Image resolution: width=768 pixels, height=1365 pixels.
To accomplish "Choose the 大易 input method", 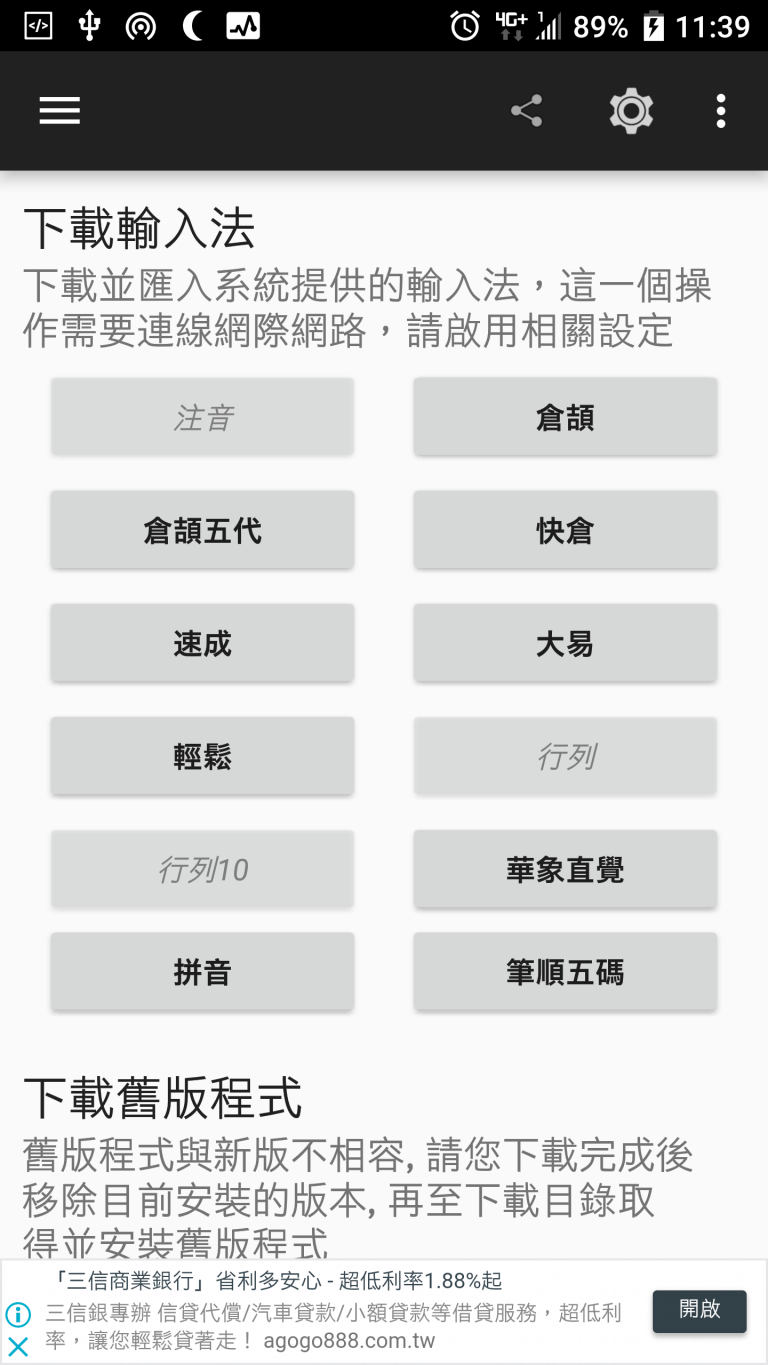I will (565, 643).
